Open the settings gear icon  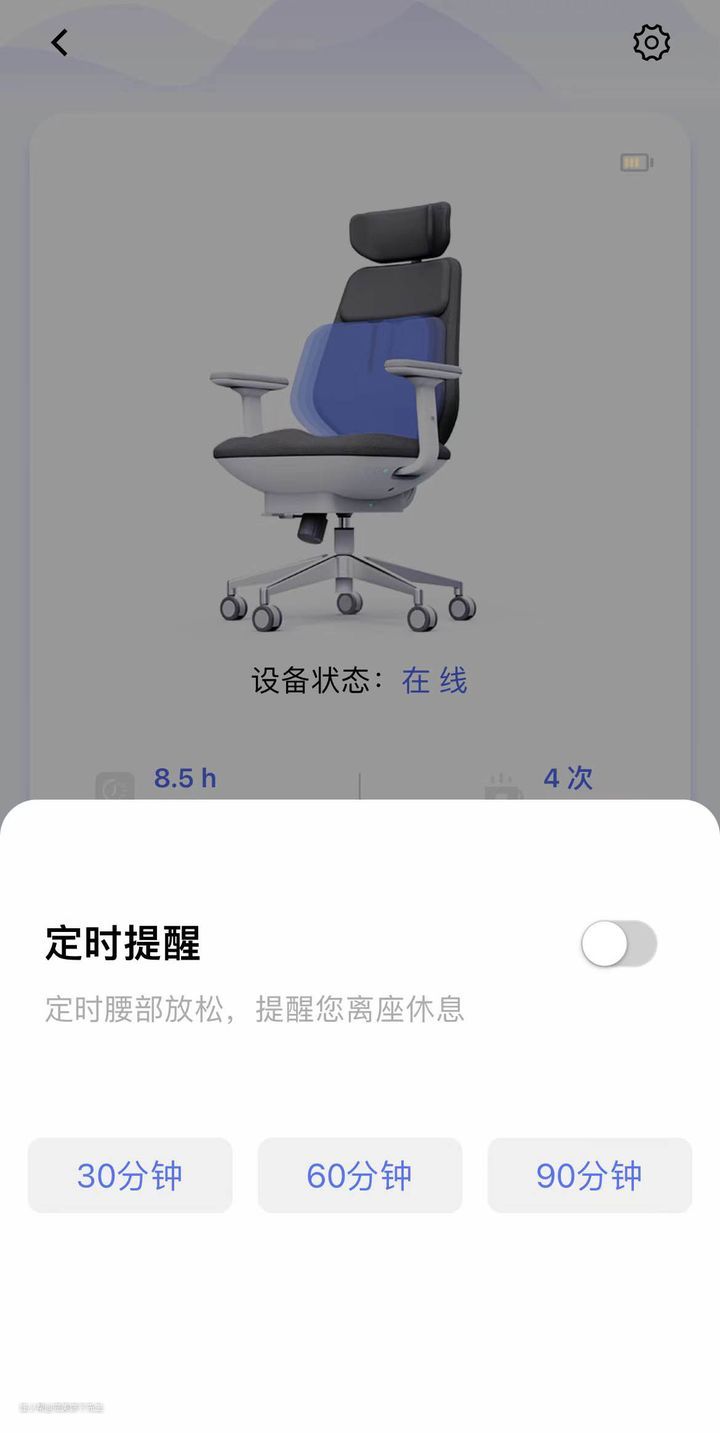click(651, 42)
